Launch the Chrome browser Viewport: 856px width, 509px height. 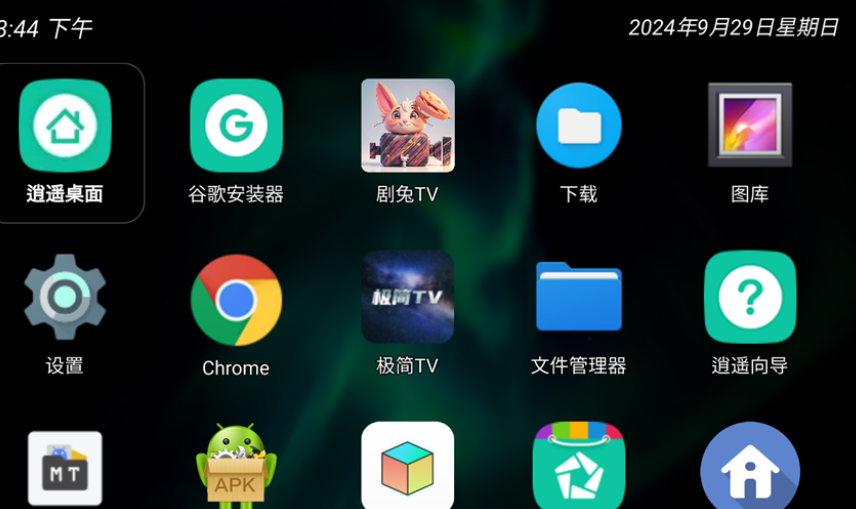pos(236,299)
